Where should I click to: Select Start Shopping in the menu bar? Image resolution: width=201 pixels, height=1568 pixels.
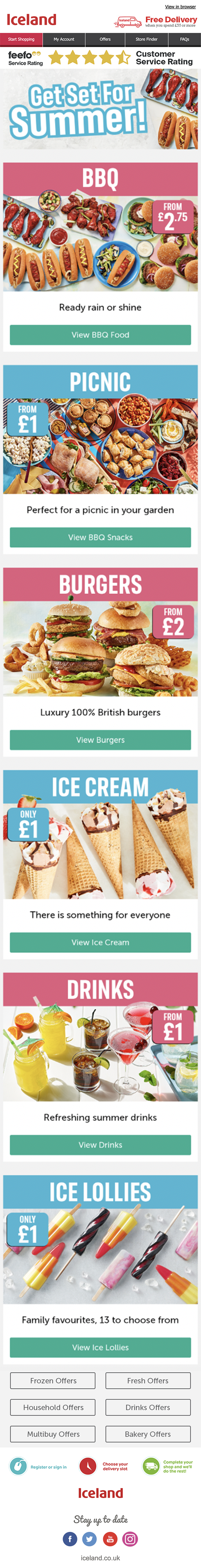[x=21, y=39]
